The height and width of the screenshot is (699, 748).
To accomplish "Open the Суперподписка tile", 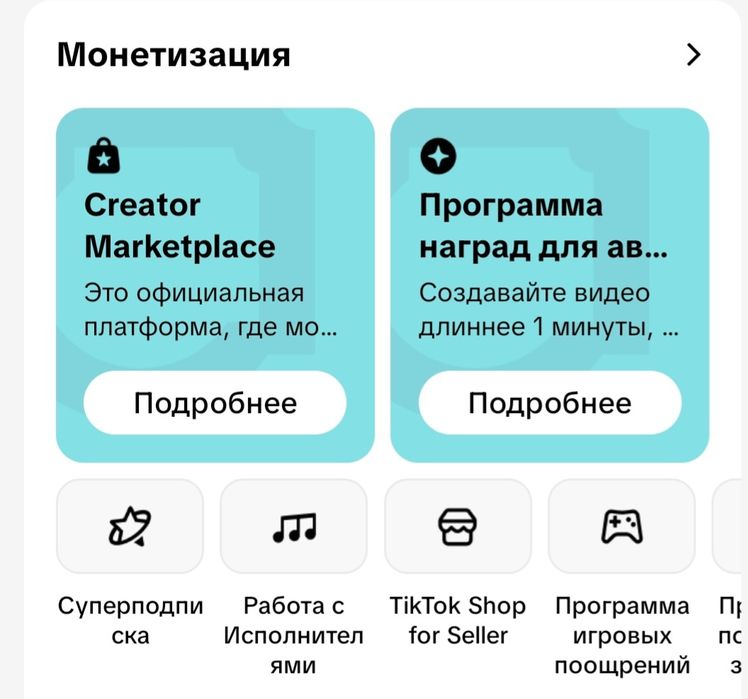I will click(130, 527).
